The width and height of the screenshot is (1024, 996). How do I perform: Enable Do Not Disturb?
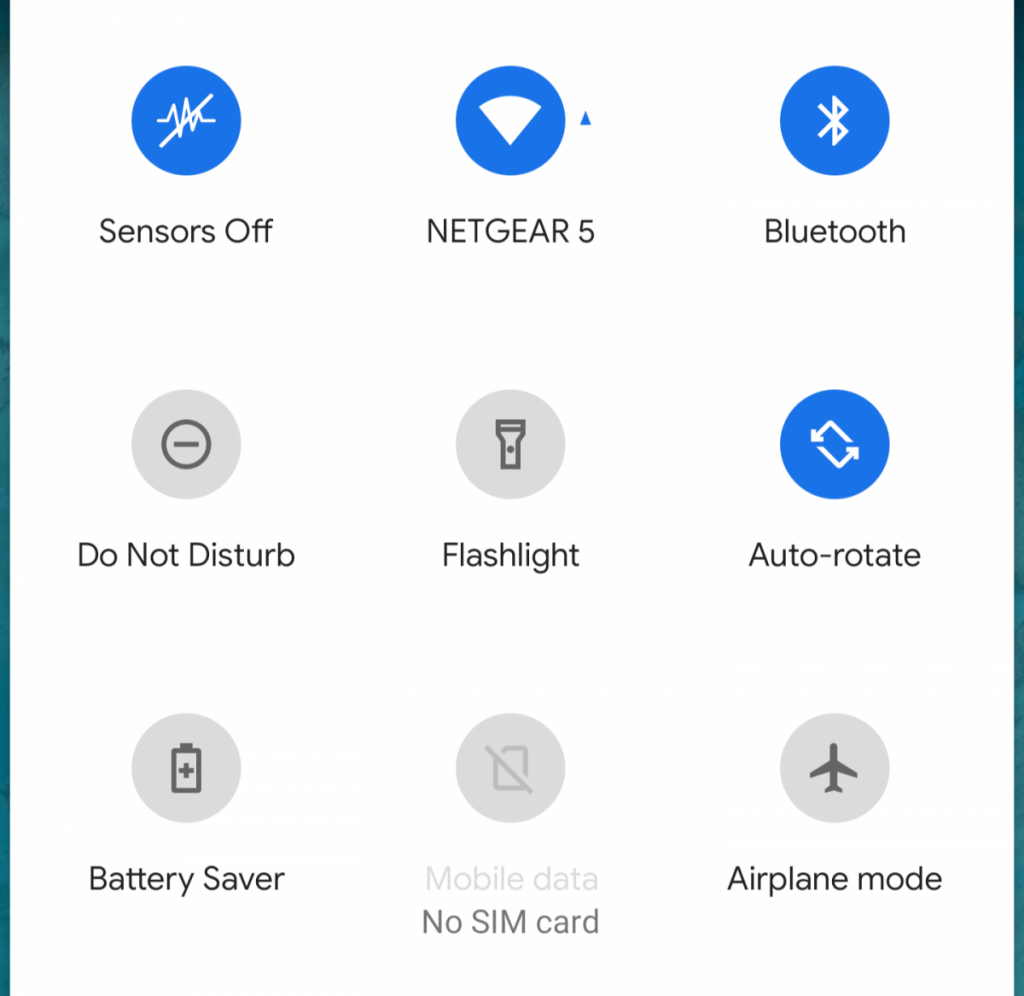click(186, 444)
